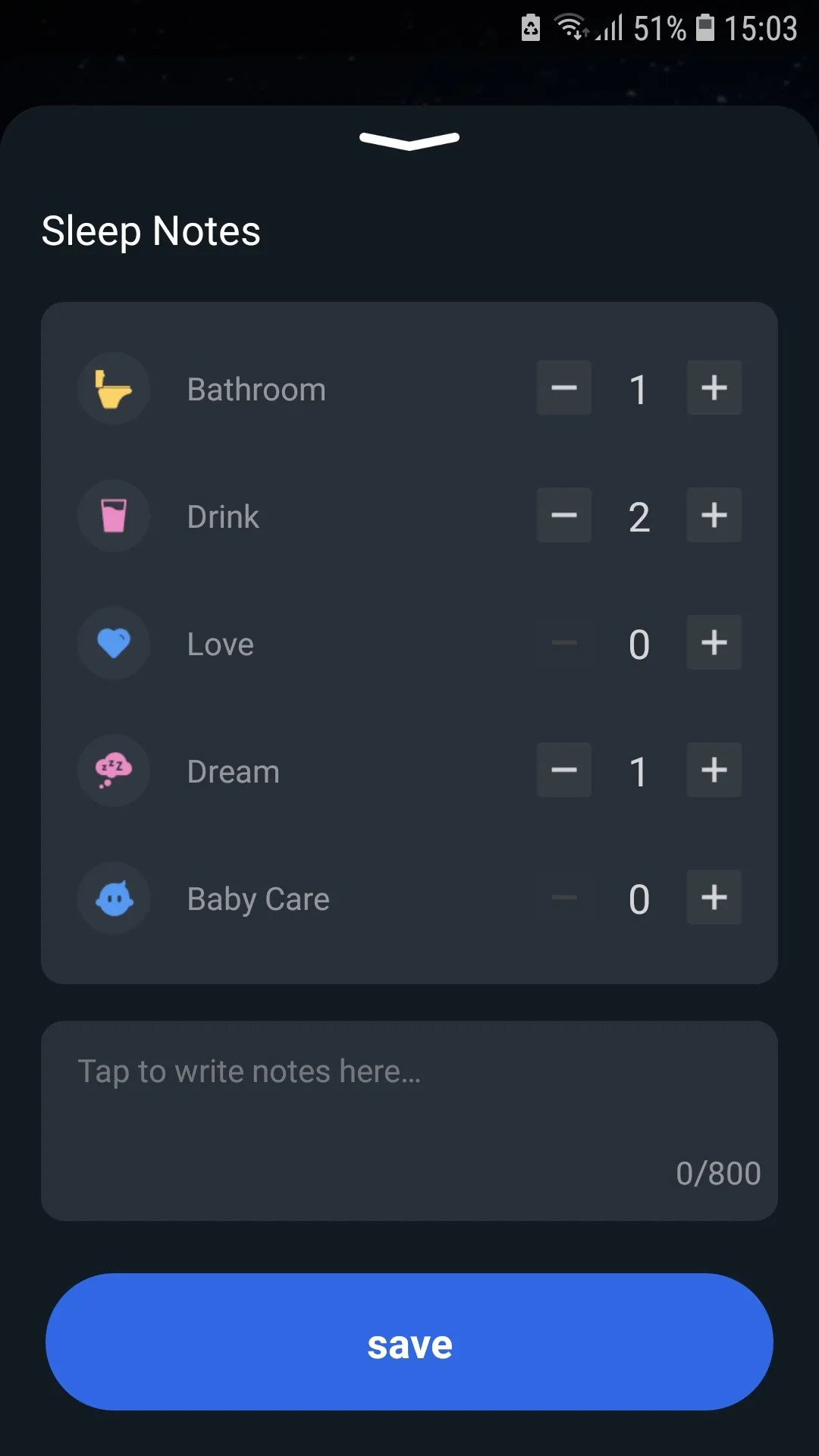Select the Baby Care face icon
Screen dimensions: 819x1456
(x=113, y=897)
